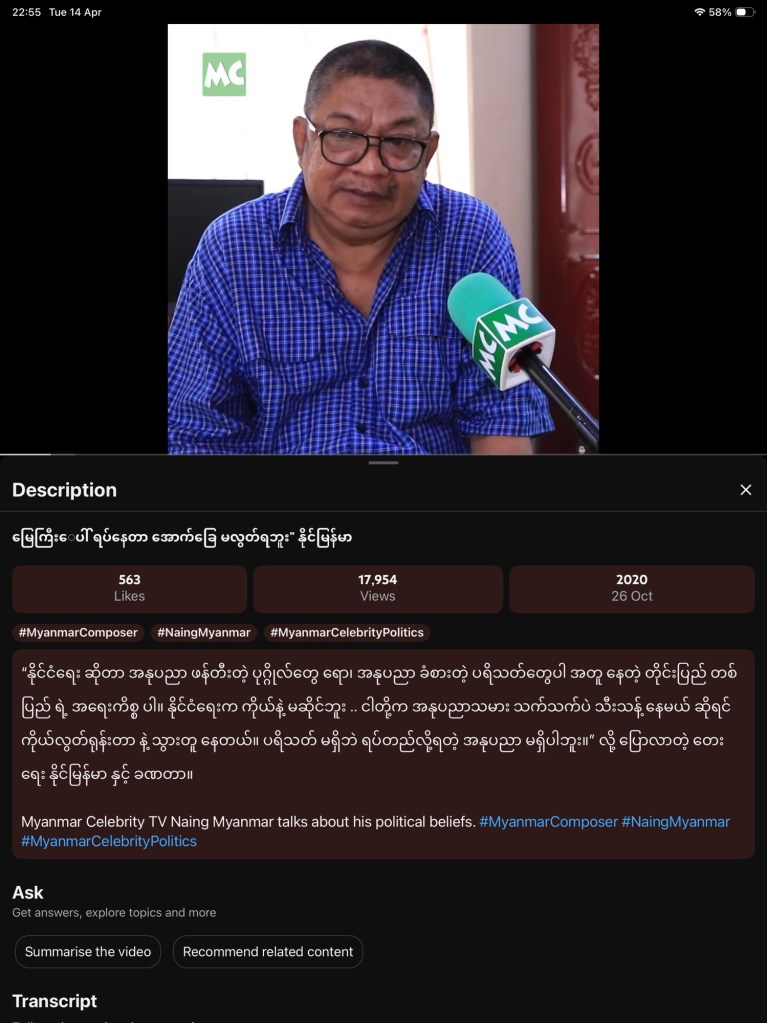Viewport: 767px width, 1023px height.
Task: Open #MyanmarComposer link in description text
Action: [x=548, y=822]
